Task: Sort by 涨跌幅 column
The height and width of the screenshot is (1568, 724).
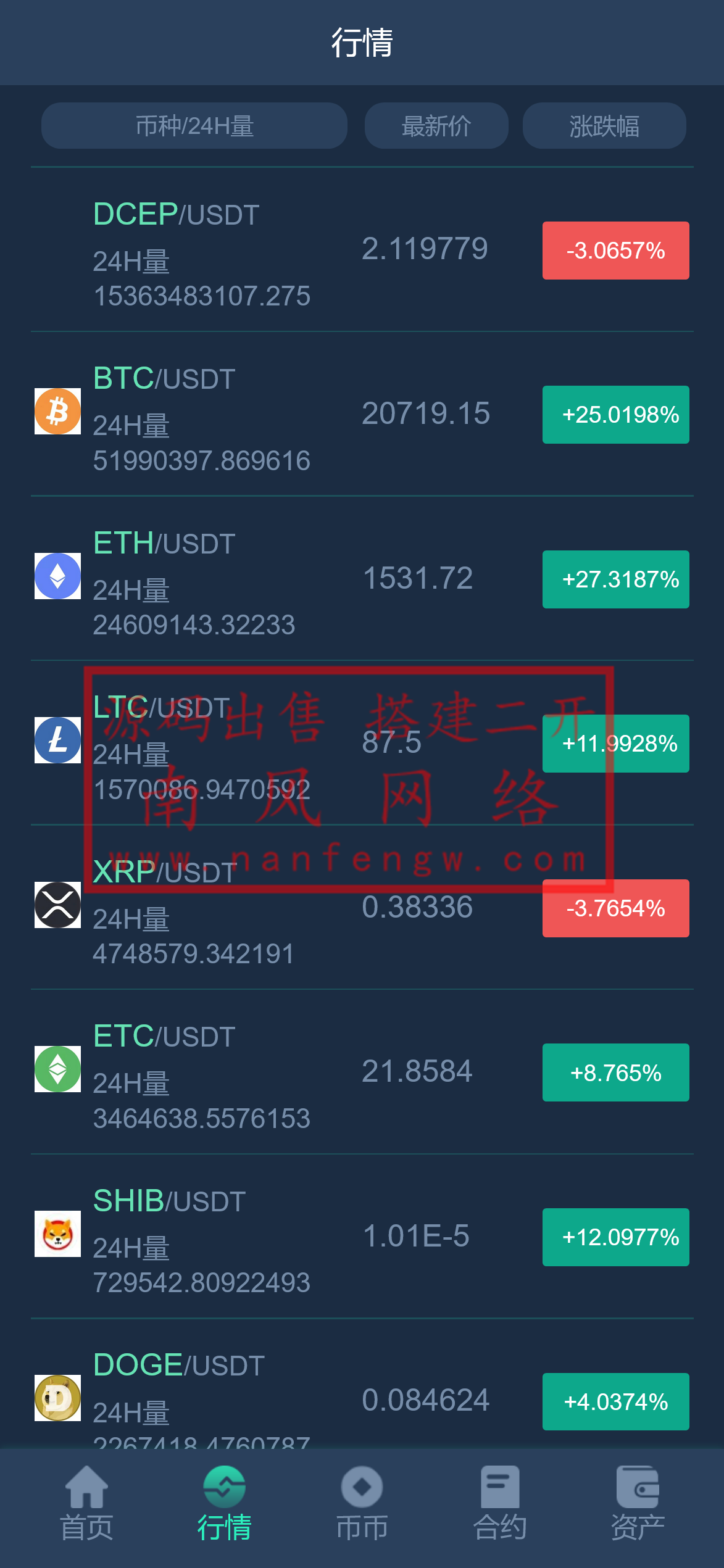Action: coord(604,126)
